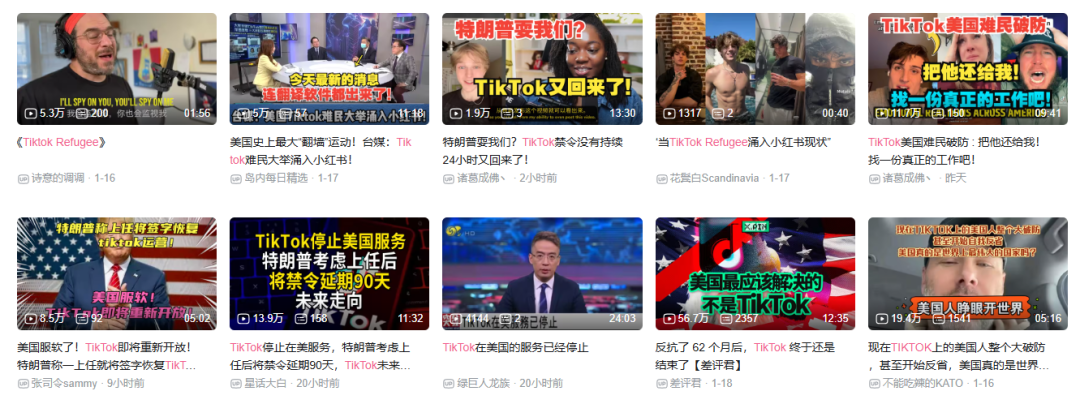The image size is (1080, 404).
Task: Play the 现在TIKTOK上的美国人整个大破防 video
Action: tap(967, 273)
